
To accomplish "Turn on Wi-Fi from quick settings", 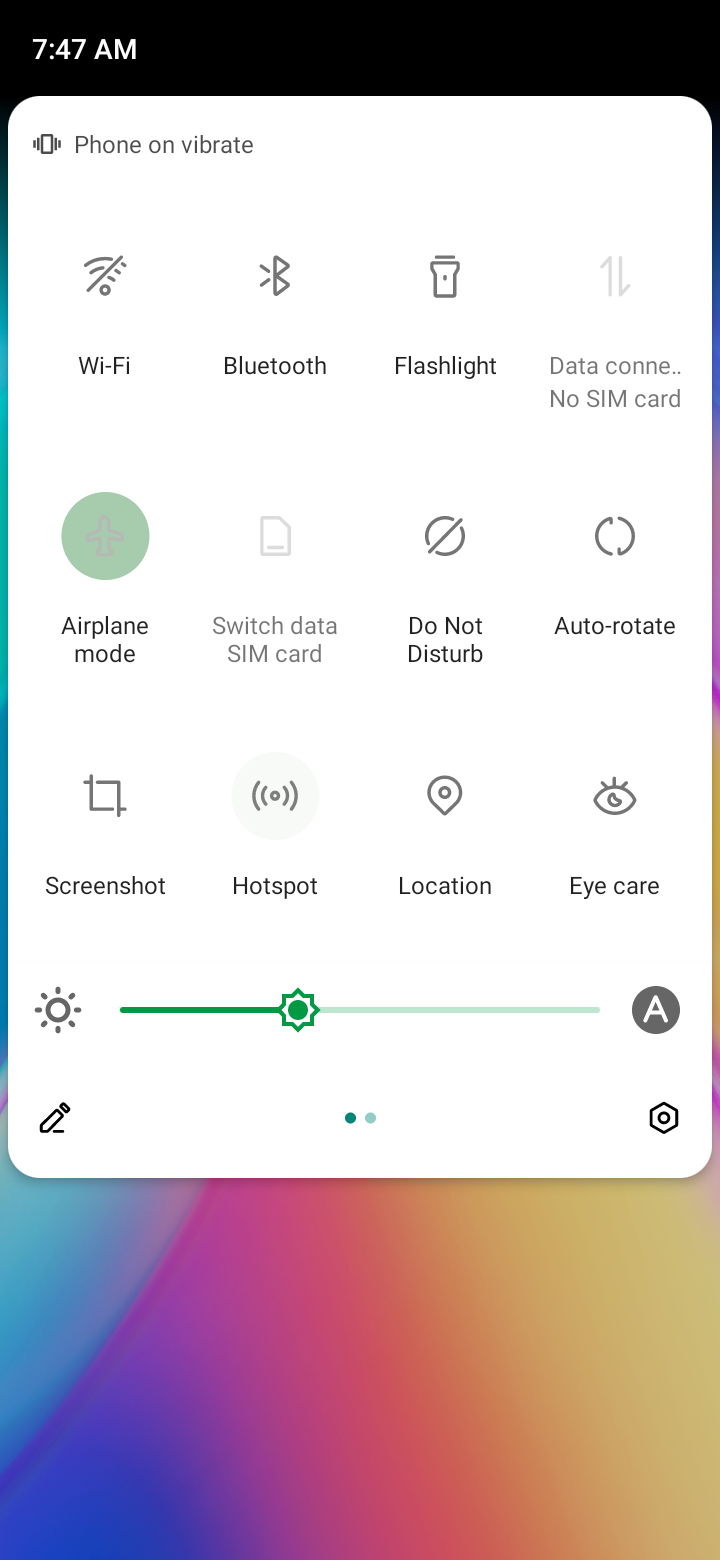I will pyautogui.click(x=105, y=277).
